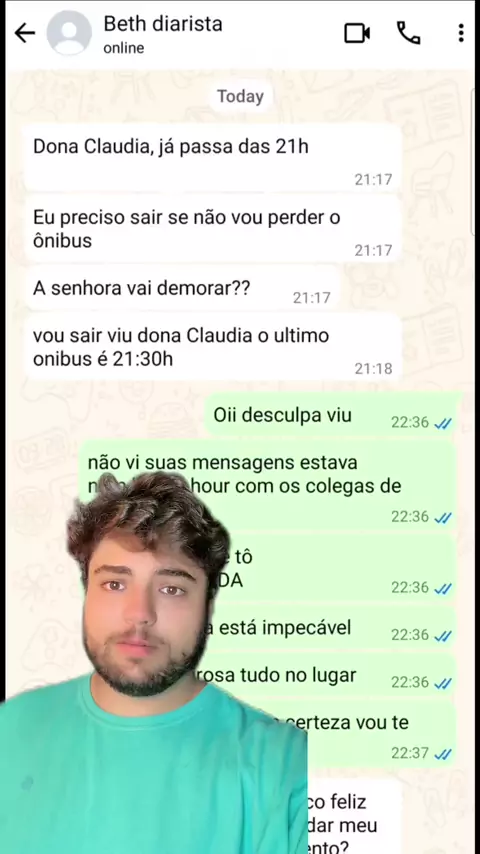Start a video call with Beth diarista
480x854 pixels.
[357, 33]
